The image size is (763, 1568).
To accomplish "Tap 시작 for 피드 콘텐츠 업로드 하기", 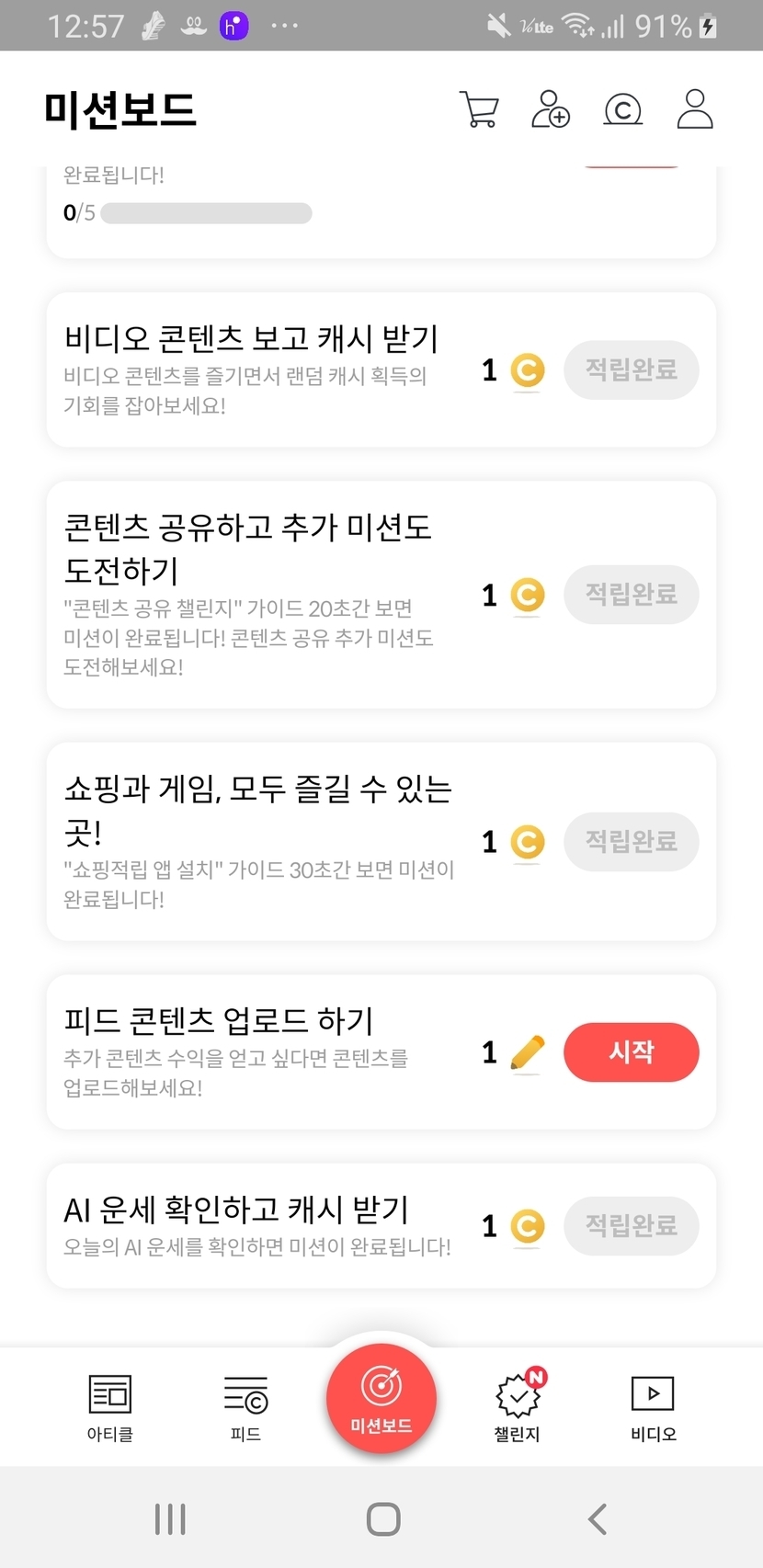I will (x=631, y=1052).
